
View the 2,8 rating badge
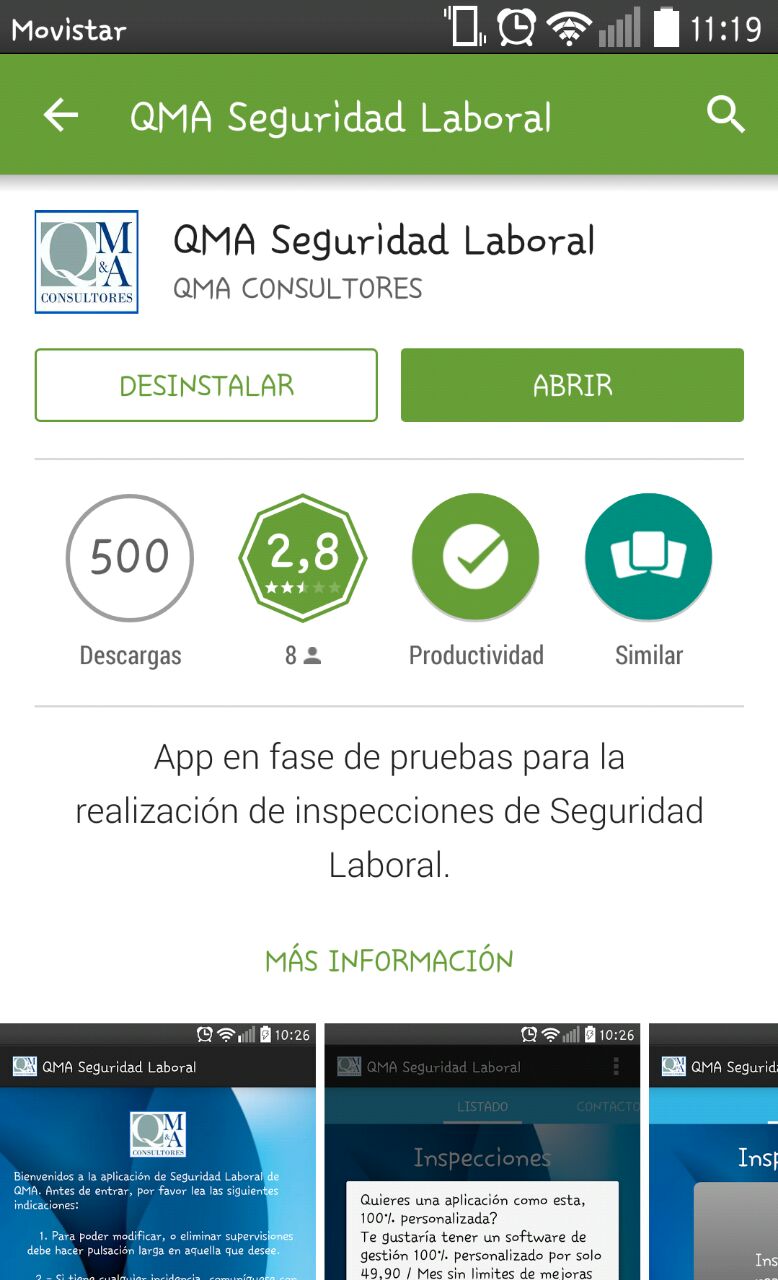(303, 558)
